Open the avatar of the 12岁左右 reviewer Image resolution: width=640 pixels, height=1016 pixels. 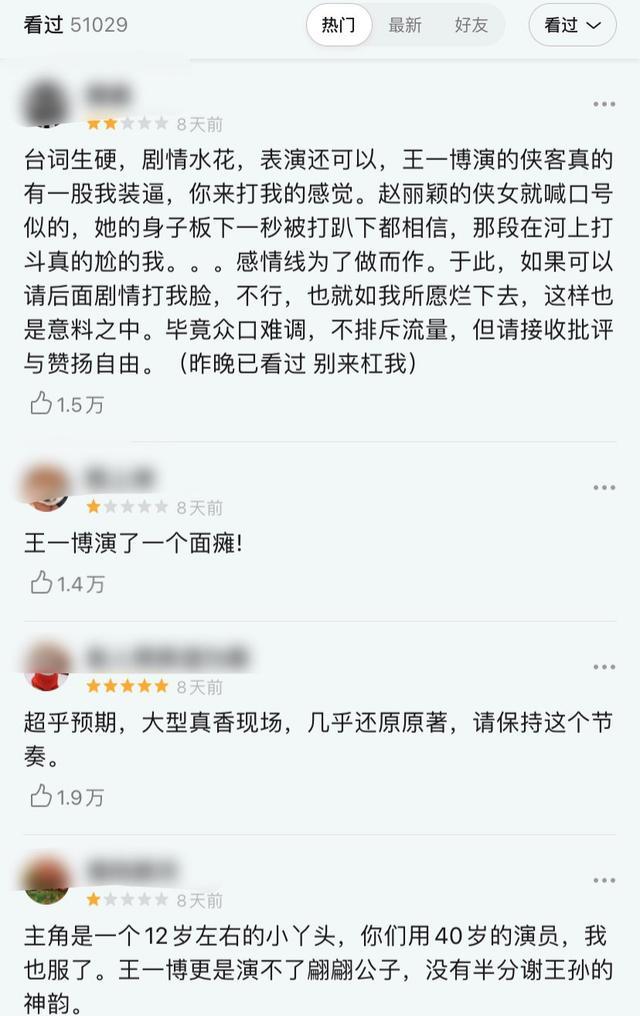pyautogui.click(x=46, y=880)
